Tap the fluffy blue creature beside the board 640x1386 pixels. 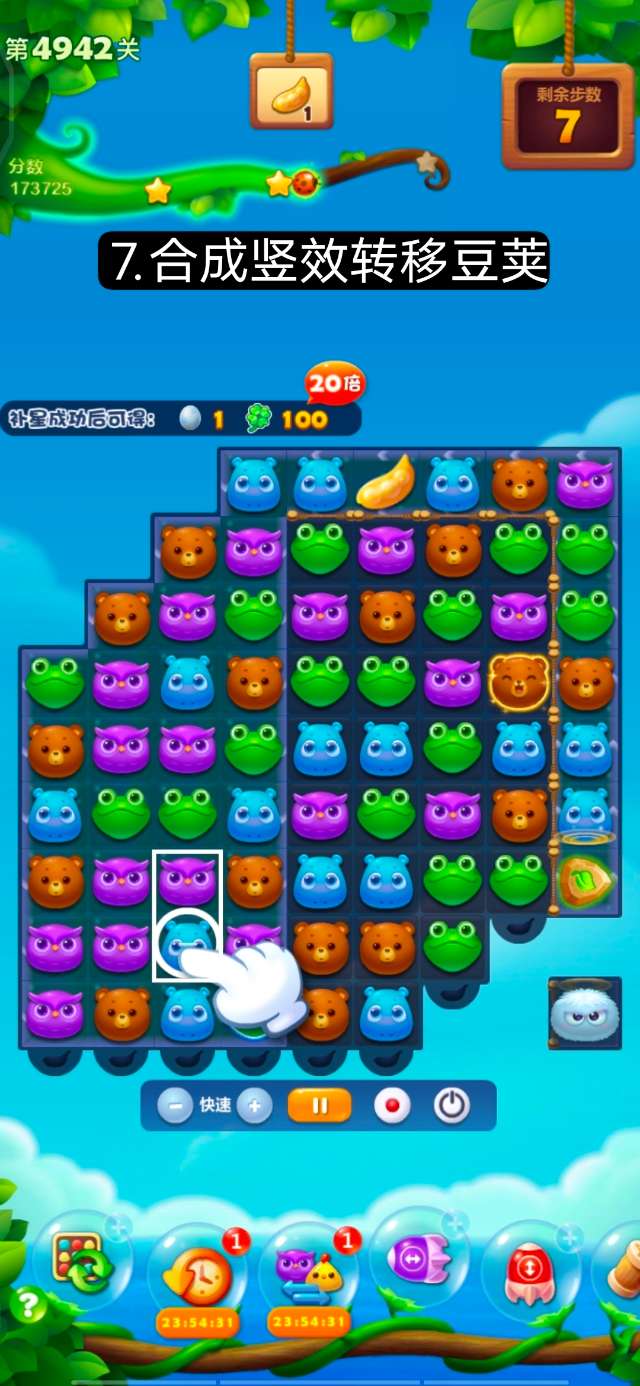coord(584,1013)
